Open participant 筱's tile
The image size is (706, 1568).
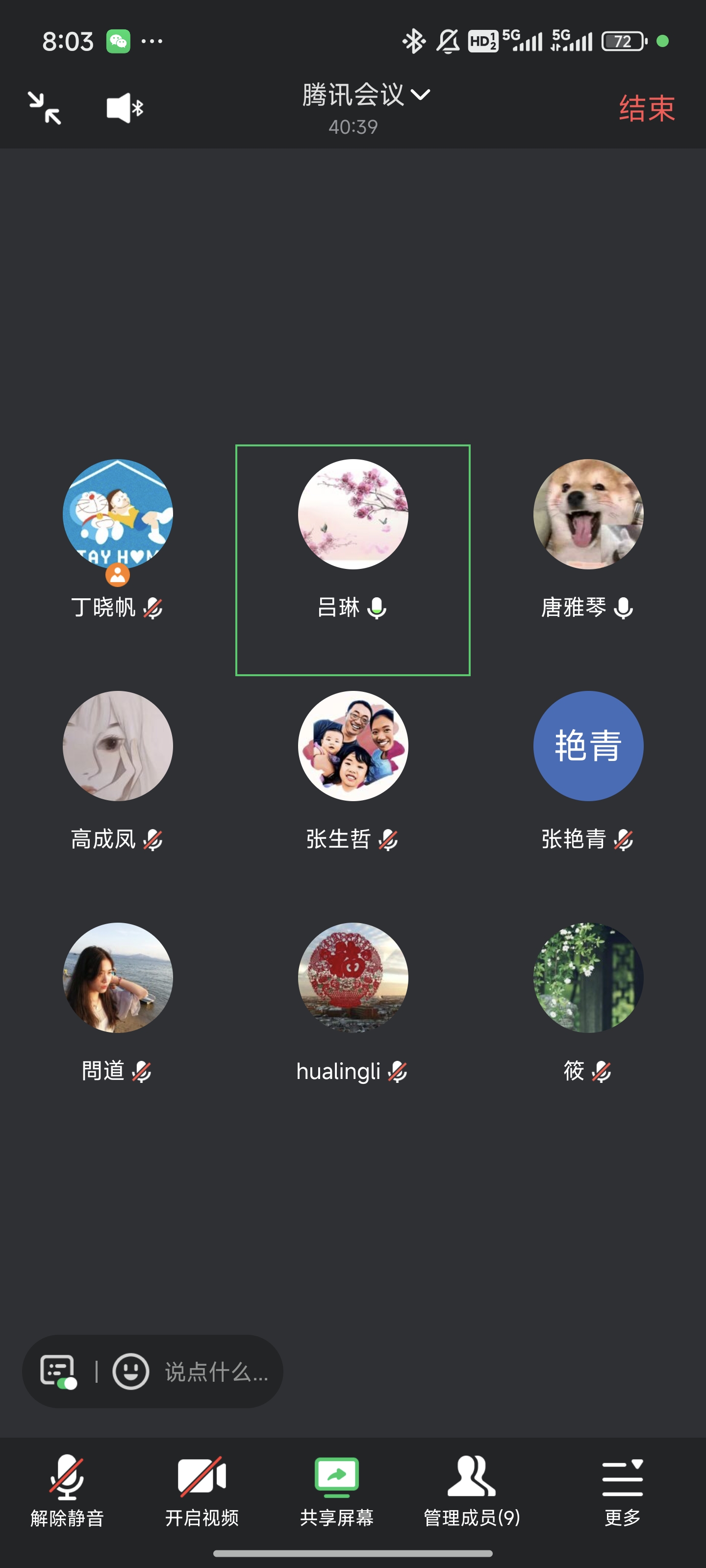point(588,978)
